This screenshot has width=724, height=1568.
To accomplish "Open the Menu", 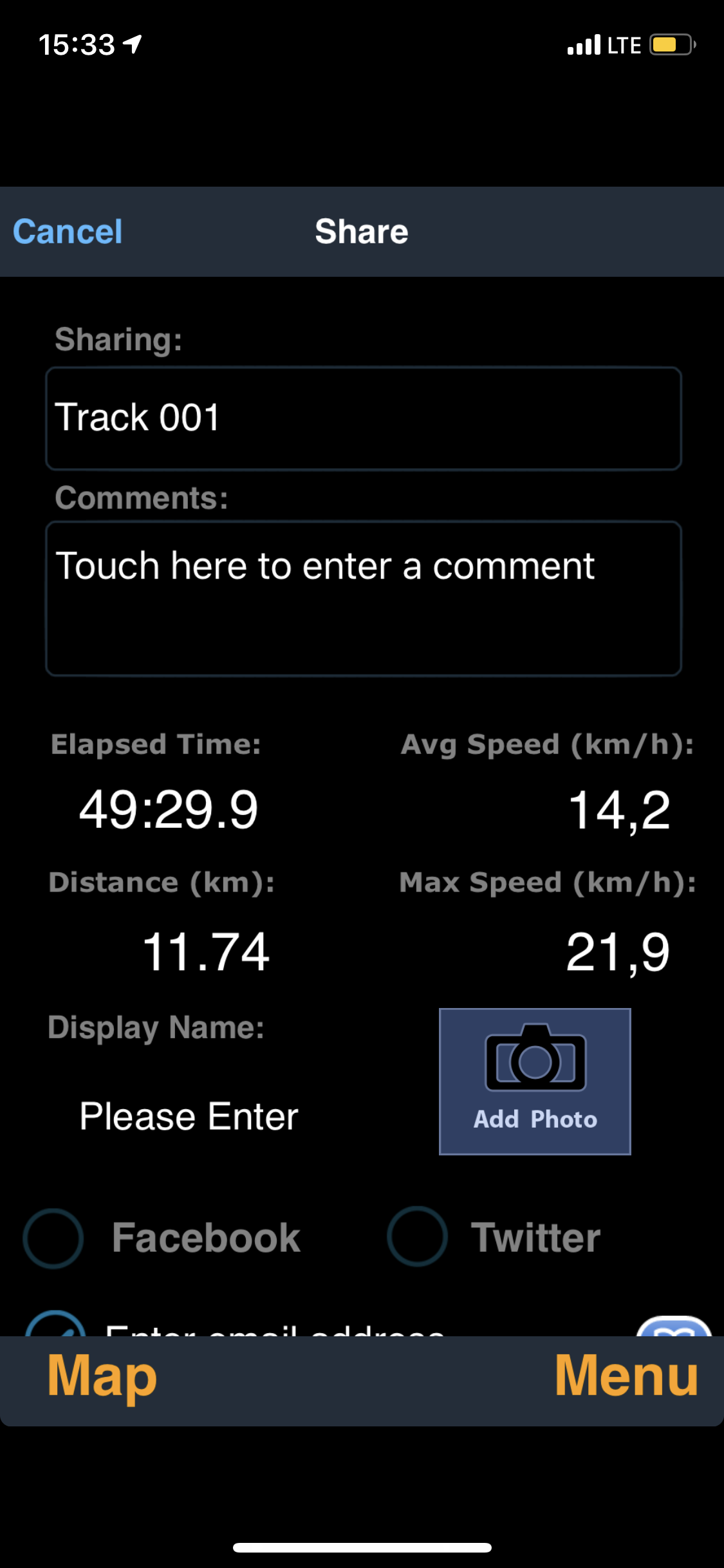I will (626, 1376).
